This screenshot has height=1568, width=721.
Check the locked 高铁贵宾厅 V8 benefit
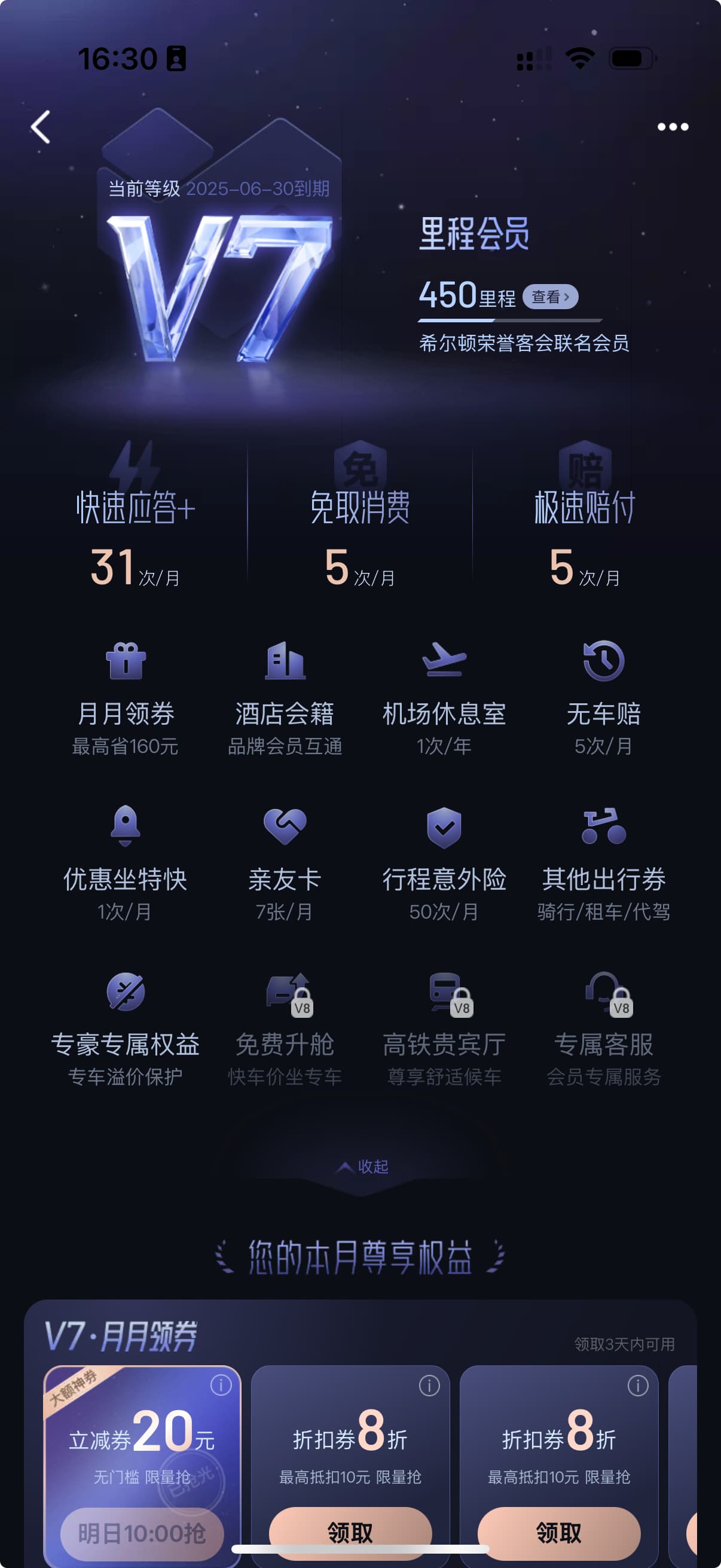pos(444,1029)
